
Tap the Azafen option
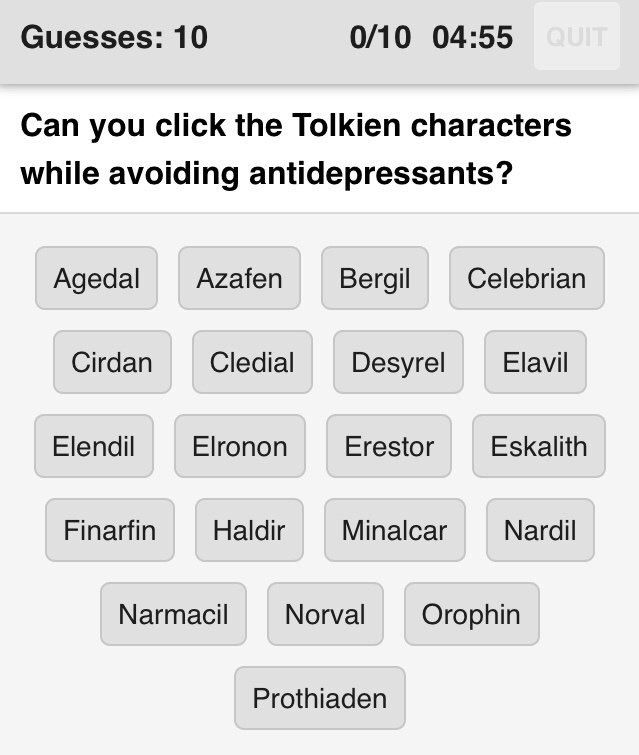239,278
